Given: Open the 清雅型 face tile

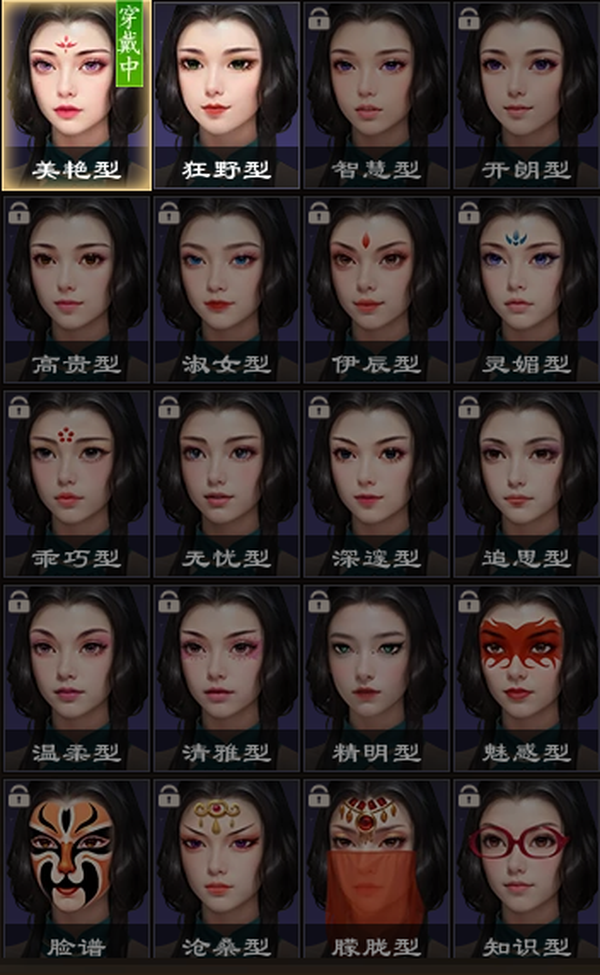Looking at the screenshot, I should (227, 678).
